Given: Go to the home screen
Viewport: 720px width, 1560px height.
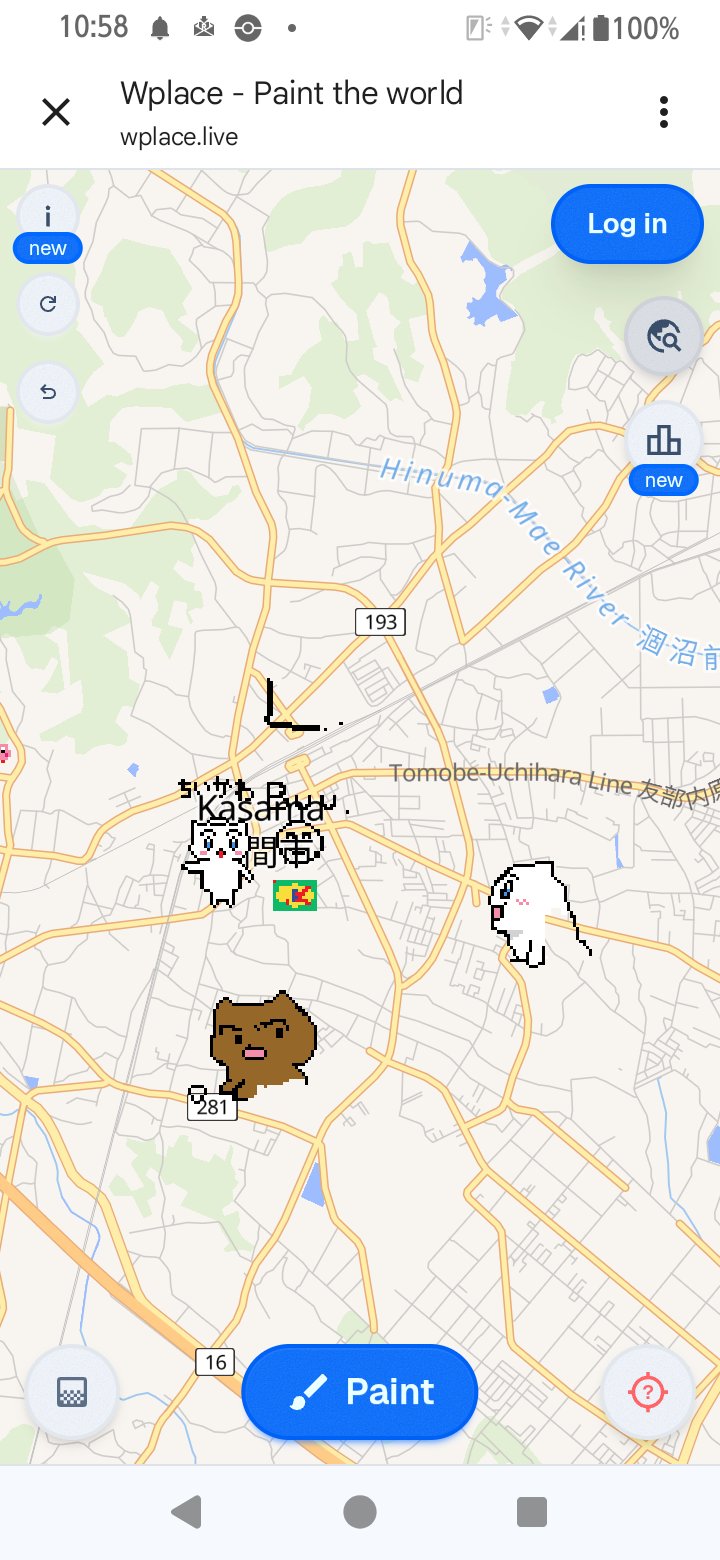Looking at the screenshot, I should point(360,1512).
